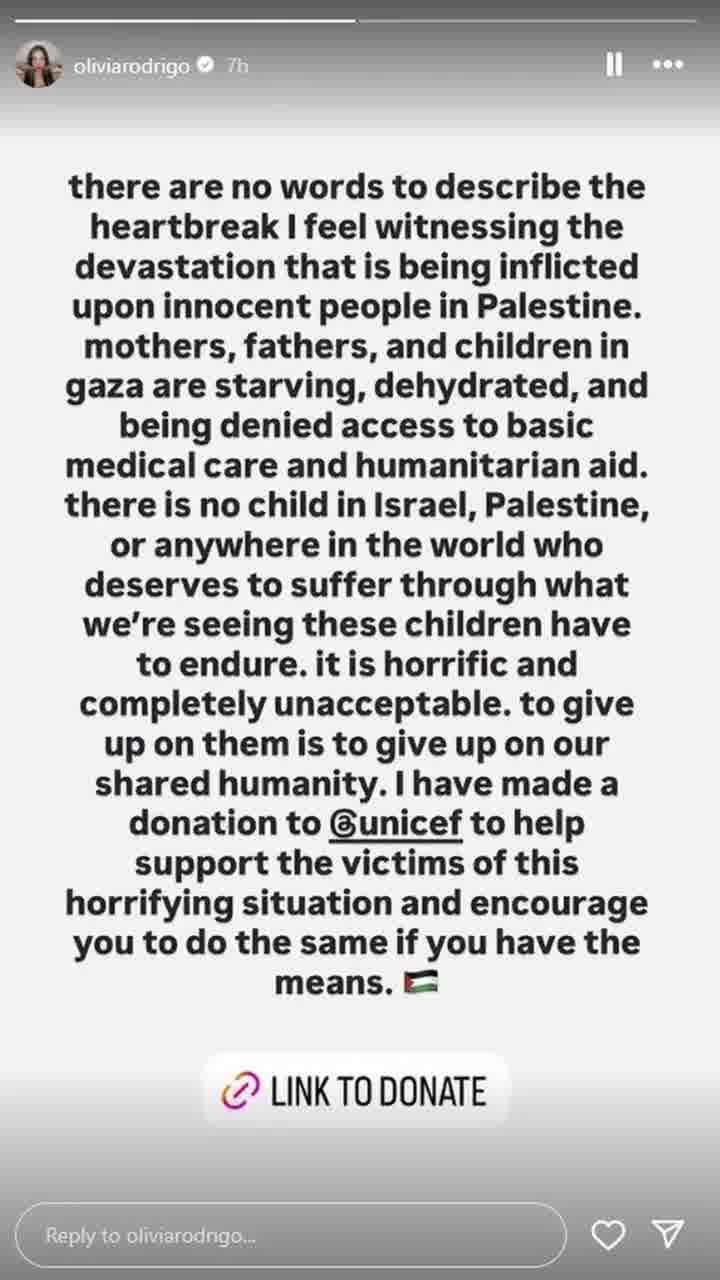Open oliviarodrigo's profile picture
The height and width of the screenshot is (1280, 720).
click(38, 65)
